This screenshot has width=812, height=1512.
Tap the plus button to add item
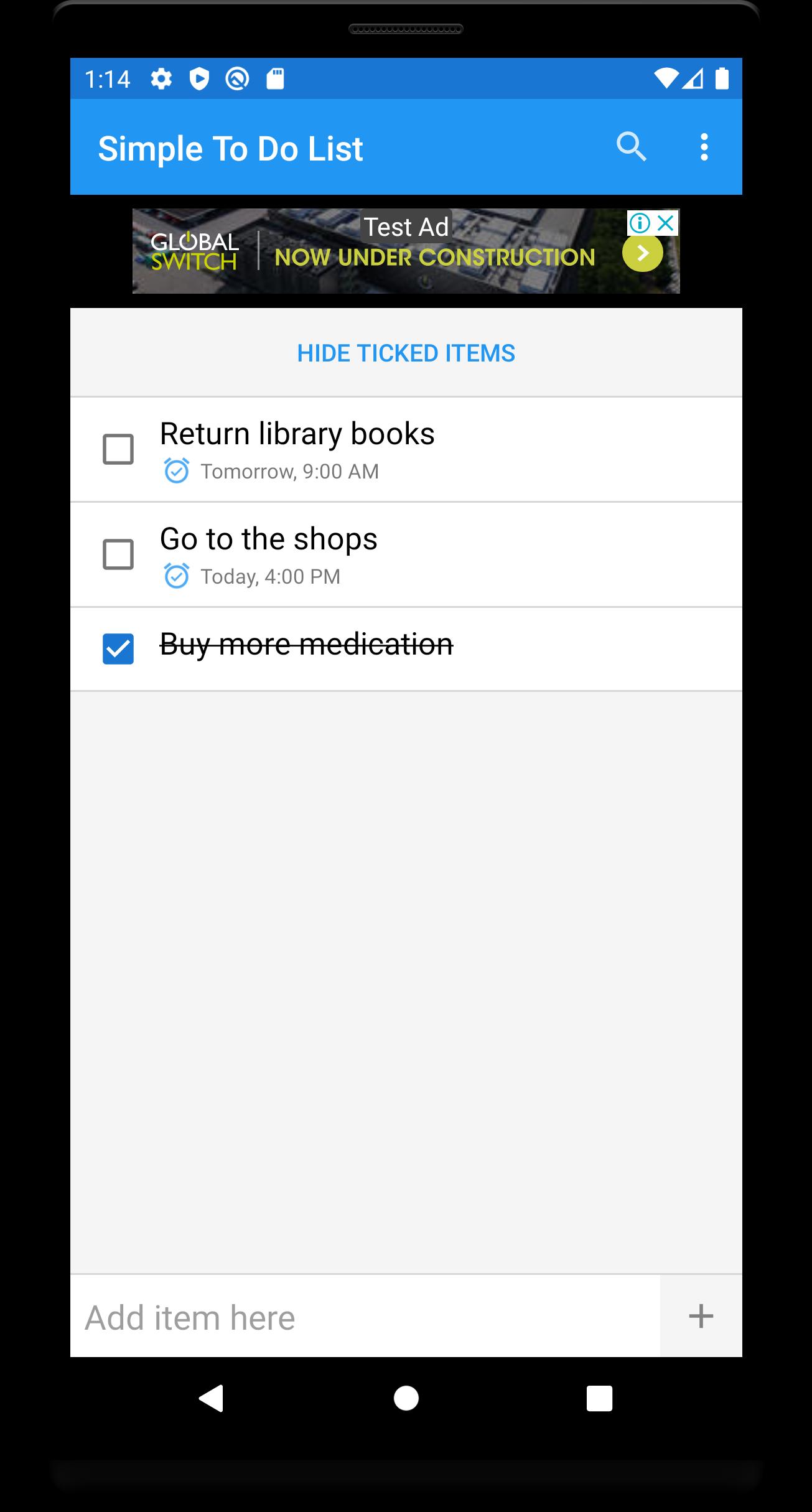[x=701, y=1316]
